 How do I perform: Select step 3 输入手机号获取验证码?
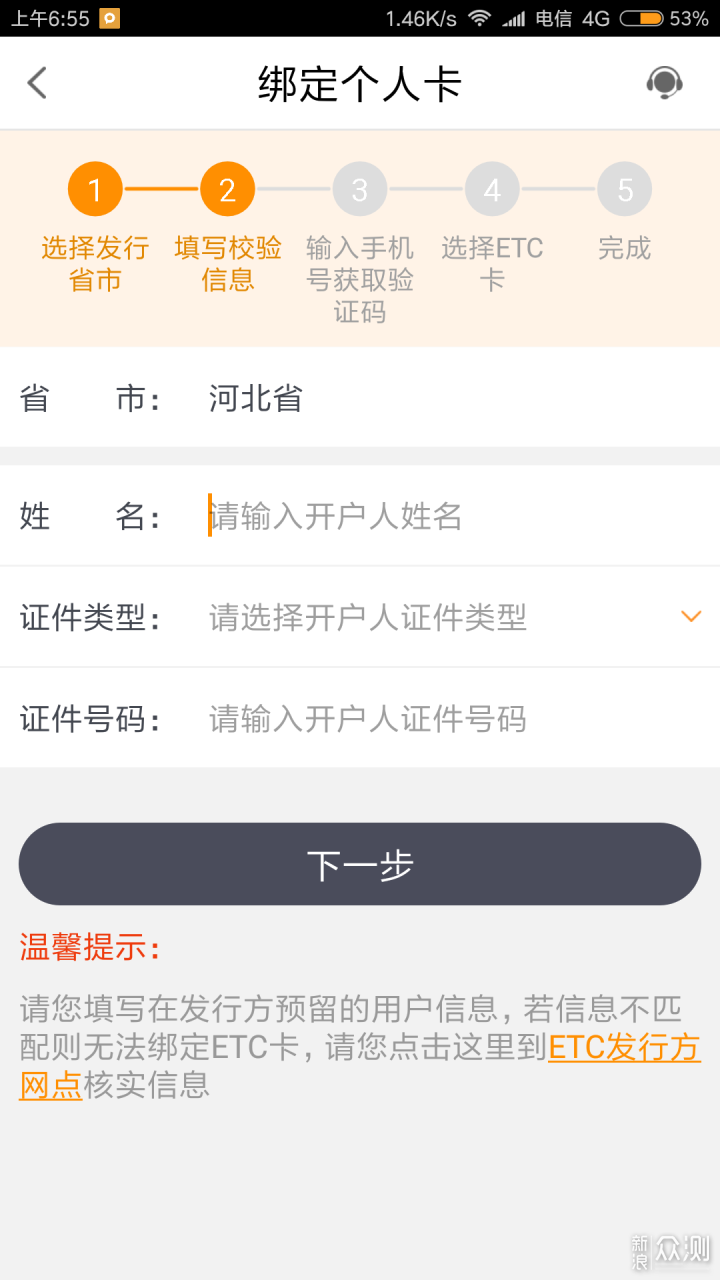point(360,188)
